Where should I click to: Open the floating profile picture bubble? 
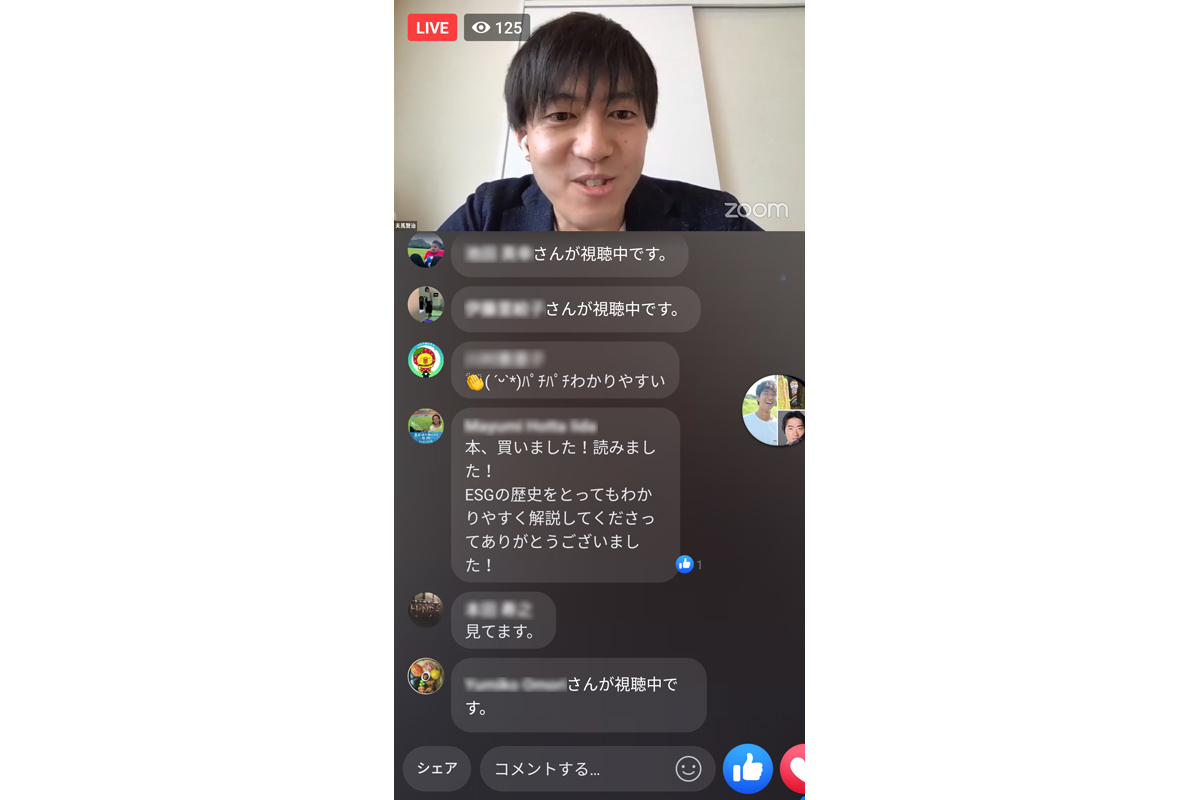point(774,410)
